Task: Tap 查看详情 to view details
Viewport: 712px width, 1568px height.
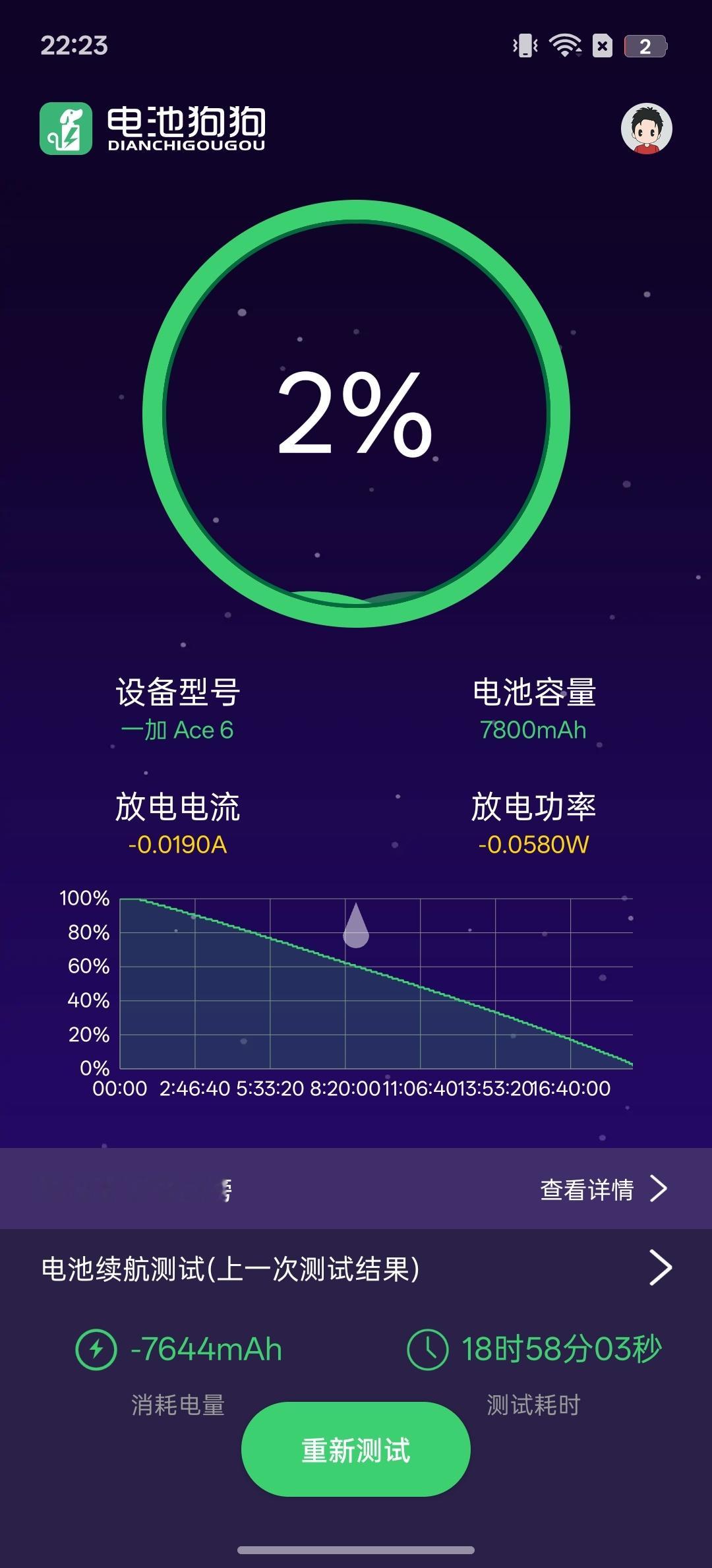Action: pyautogui.click(x=603, y=1189)
